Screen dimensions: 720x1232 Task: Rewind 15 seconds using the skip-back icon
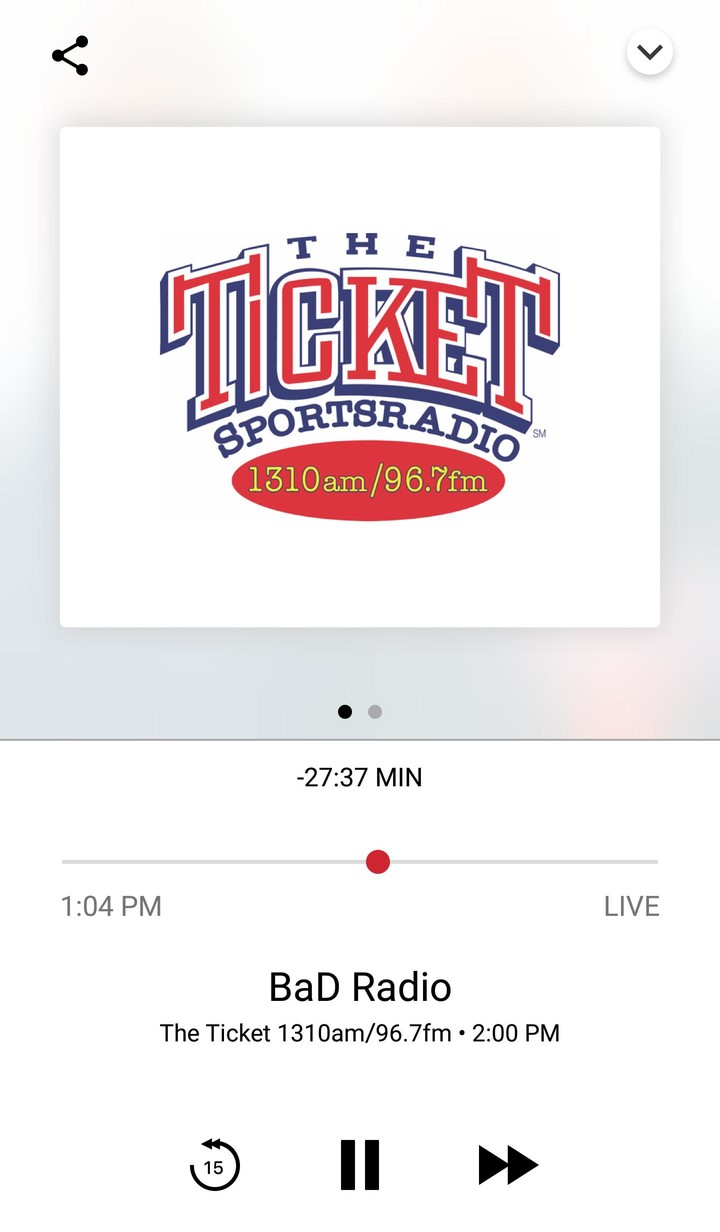[x=212, y=1164]
